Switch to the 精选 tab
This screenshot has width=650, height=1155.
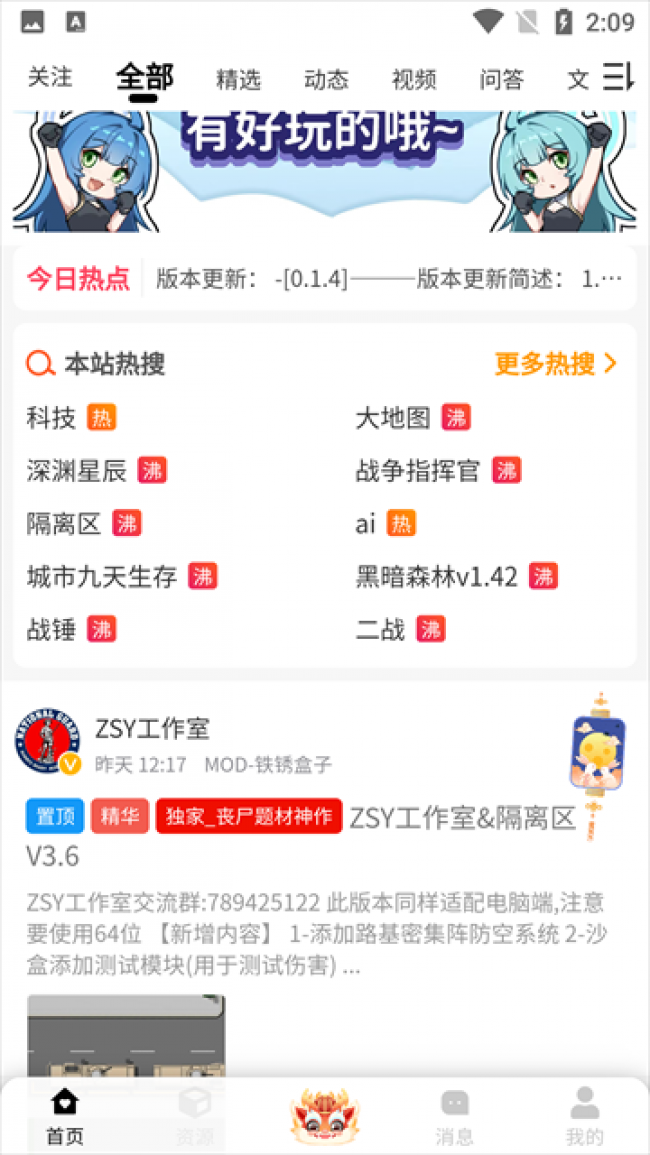(x=238, y=79)
